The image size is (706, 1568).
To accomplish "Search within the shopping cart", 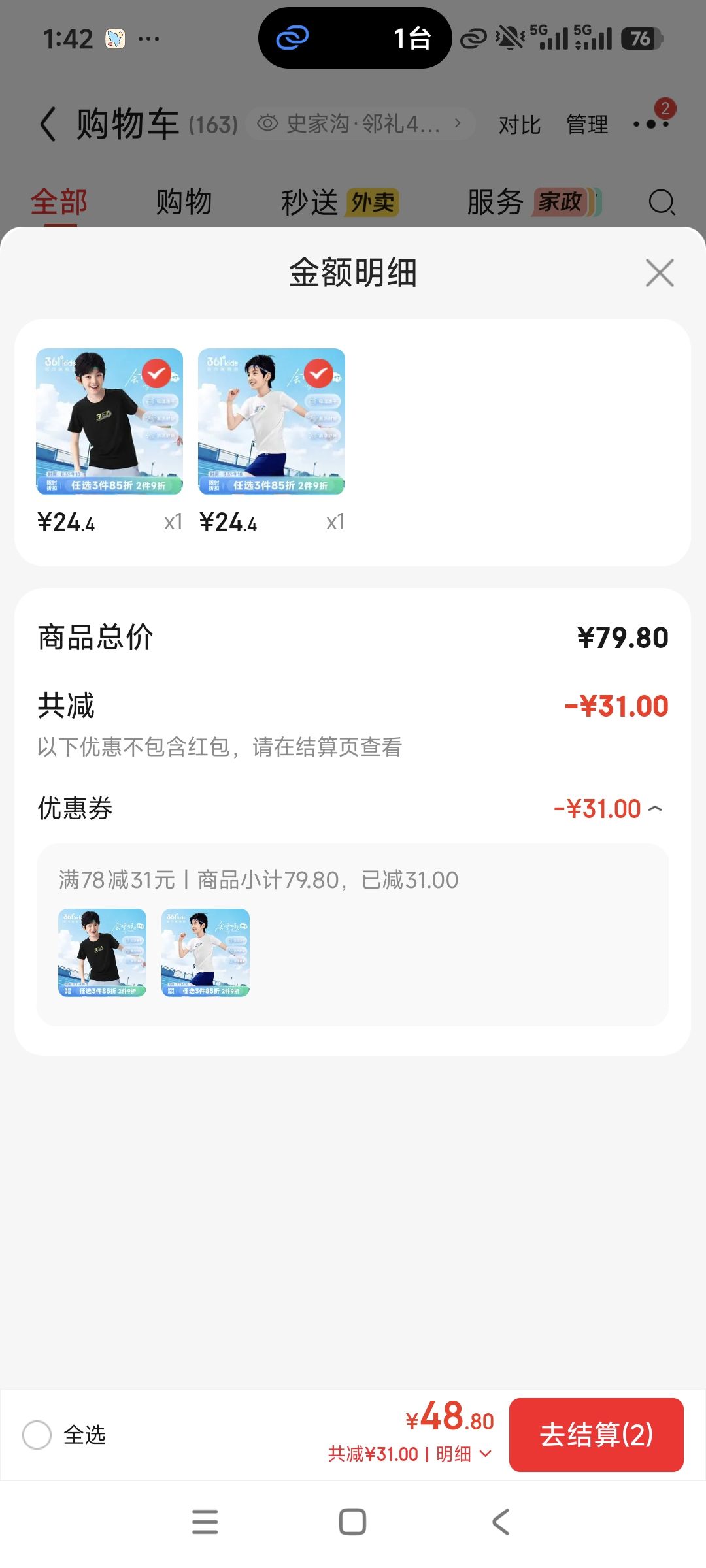I will point(662,202).
